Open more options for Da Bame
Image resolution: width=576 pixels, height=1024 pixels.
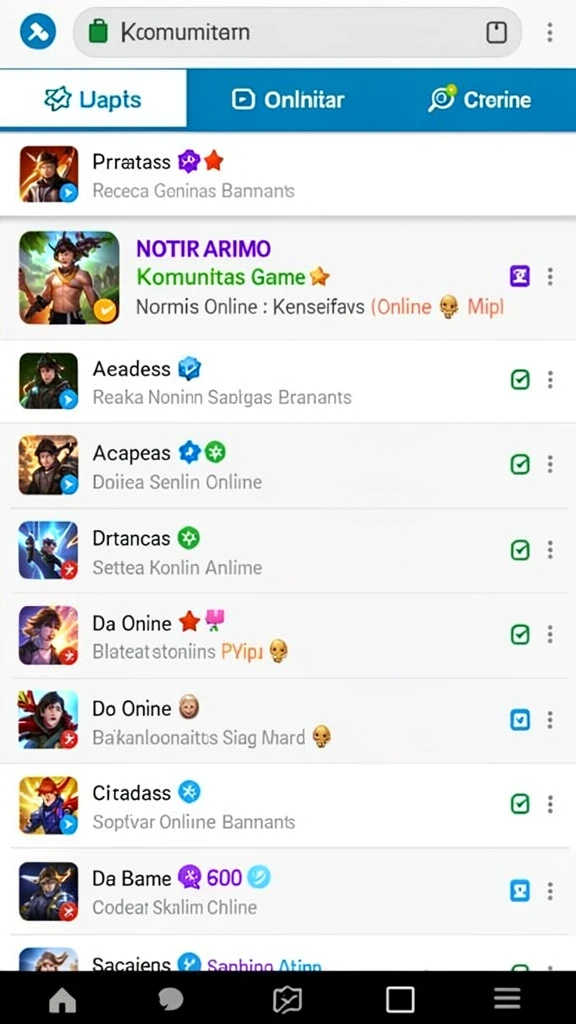click(550, 891)
